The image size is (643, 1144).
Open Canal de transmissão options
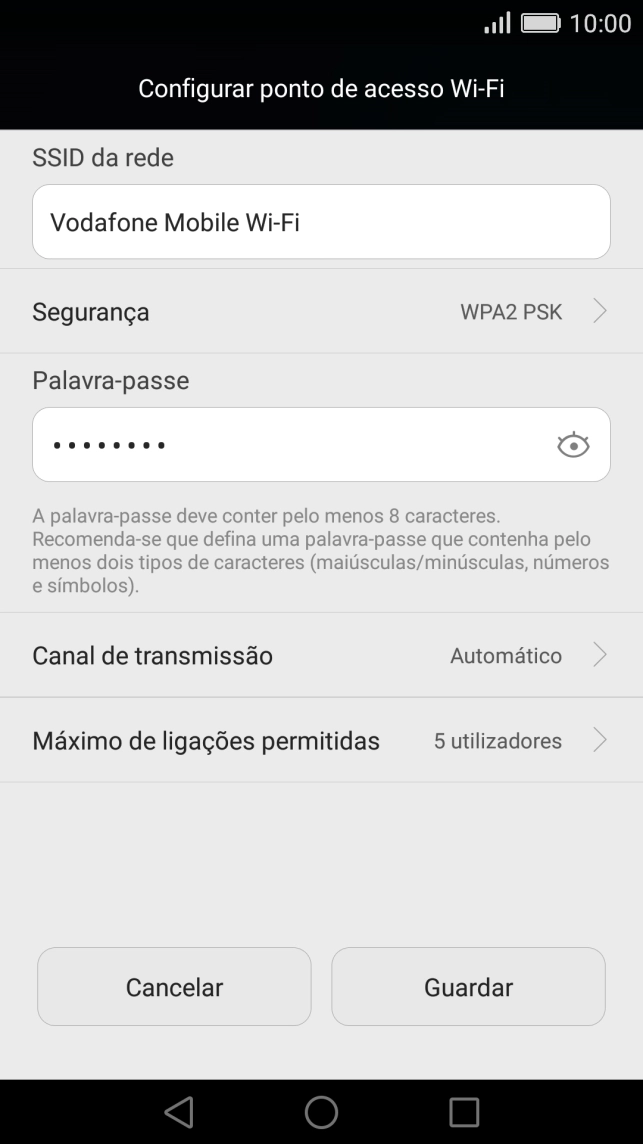pyautogui.click(x=321, y=656)
